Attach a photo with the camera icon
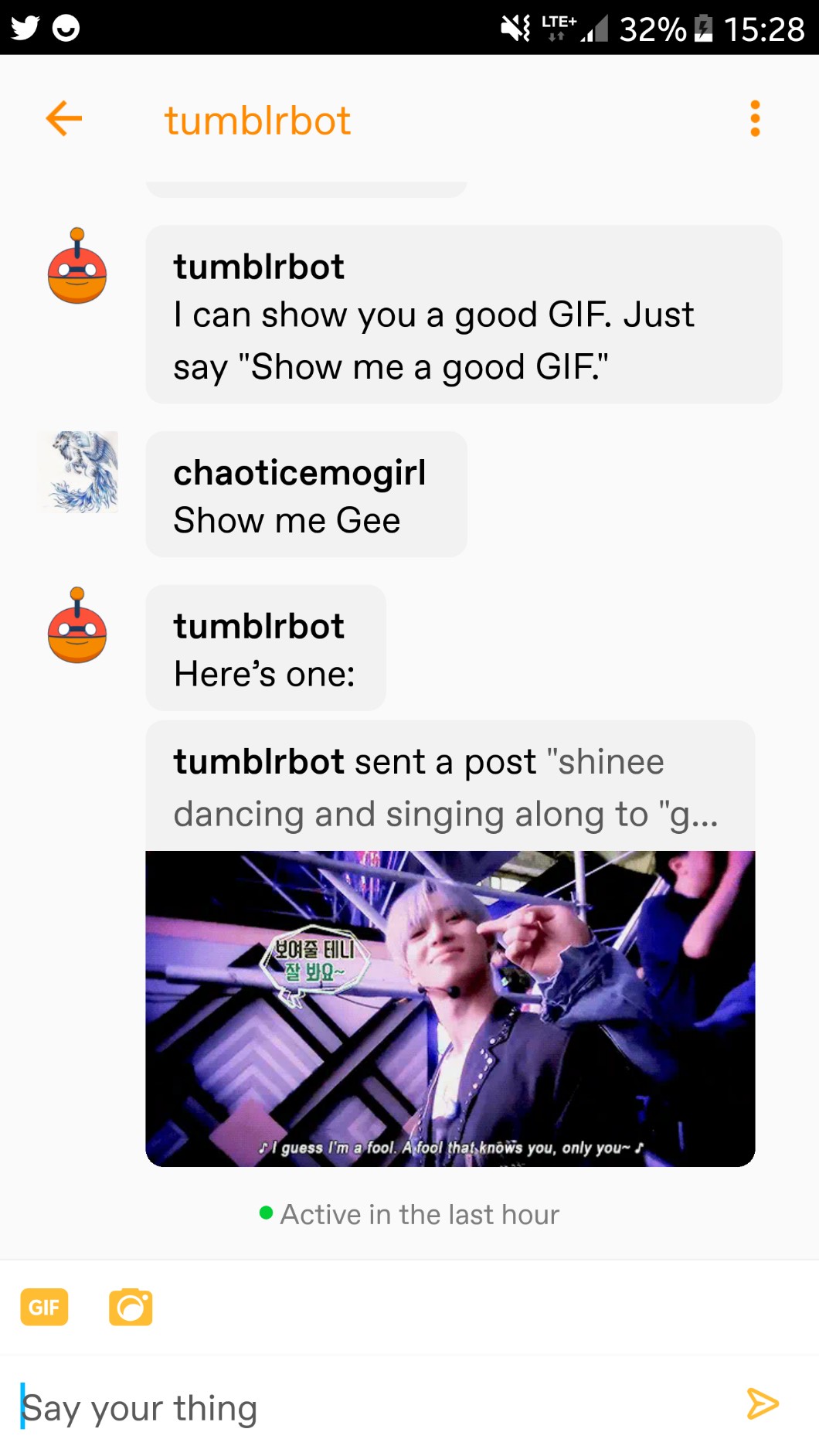This screenshot has height=1456, width=819. 131,1307
